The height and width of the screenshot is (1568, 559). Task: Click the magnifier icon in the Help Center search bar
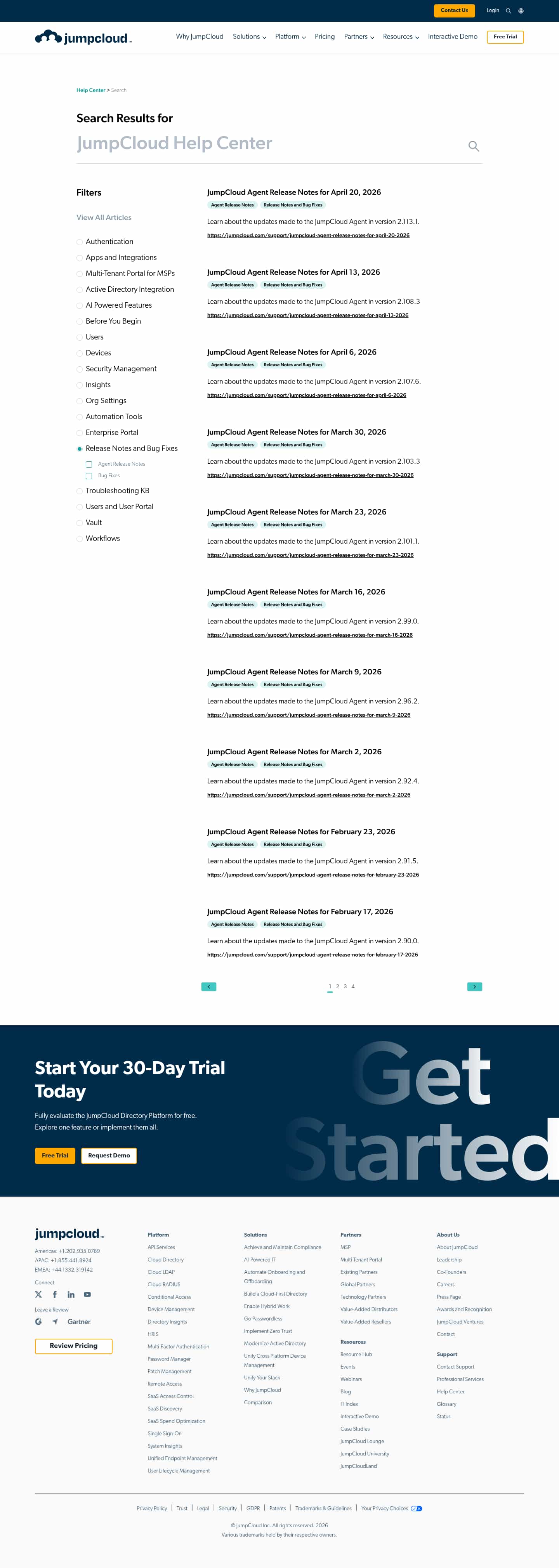(x=474, y=146)
